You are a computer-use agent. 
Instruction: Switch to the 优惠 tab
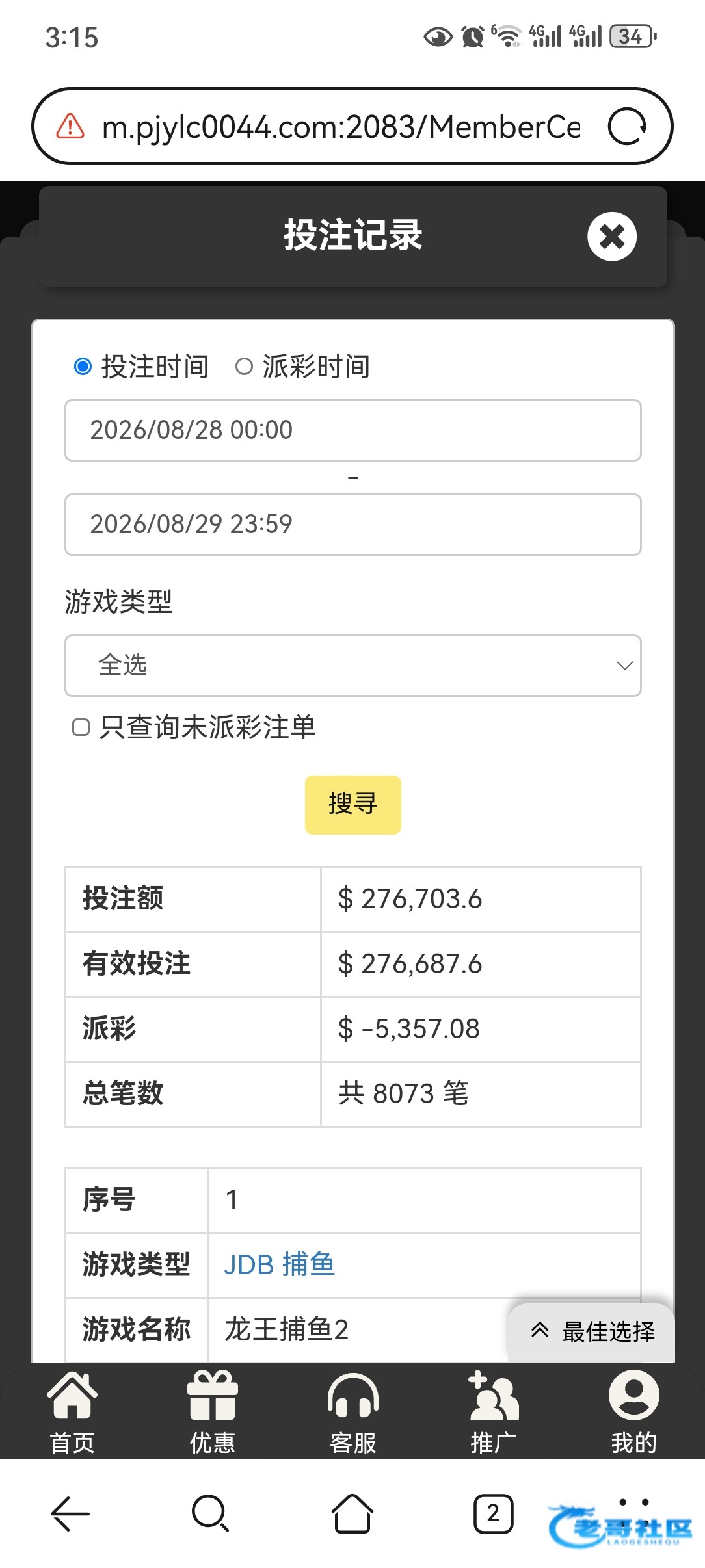[x=213, y=1412]
